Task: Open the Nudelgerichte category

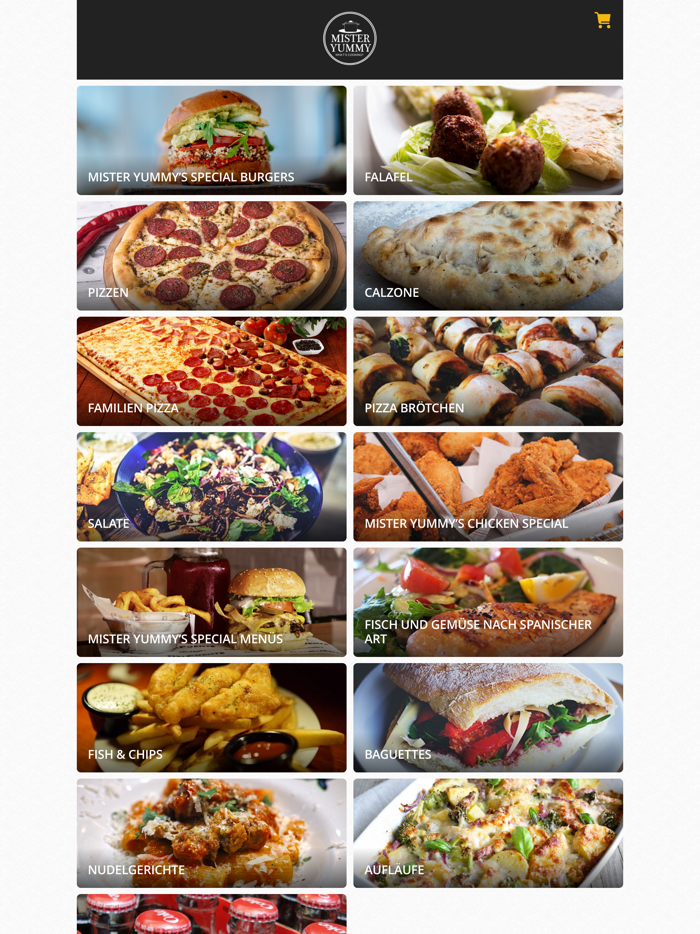Action: (211, 833)
